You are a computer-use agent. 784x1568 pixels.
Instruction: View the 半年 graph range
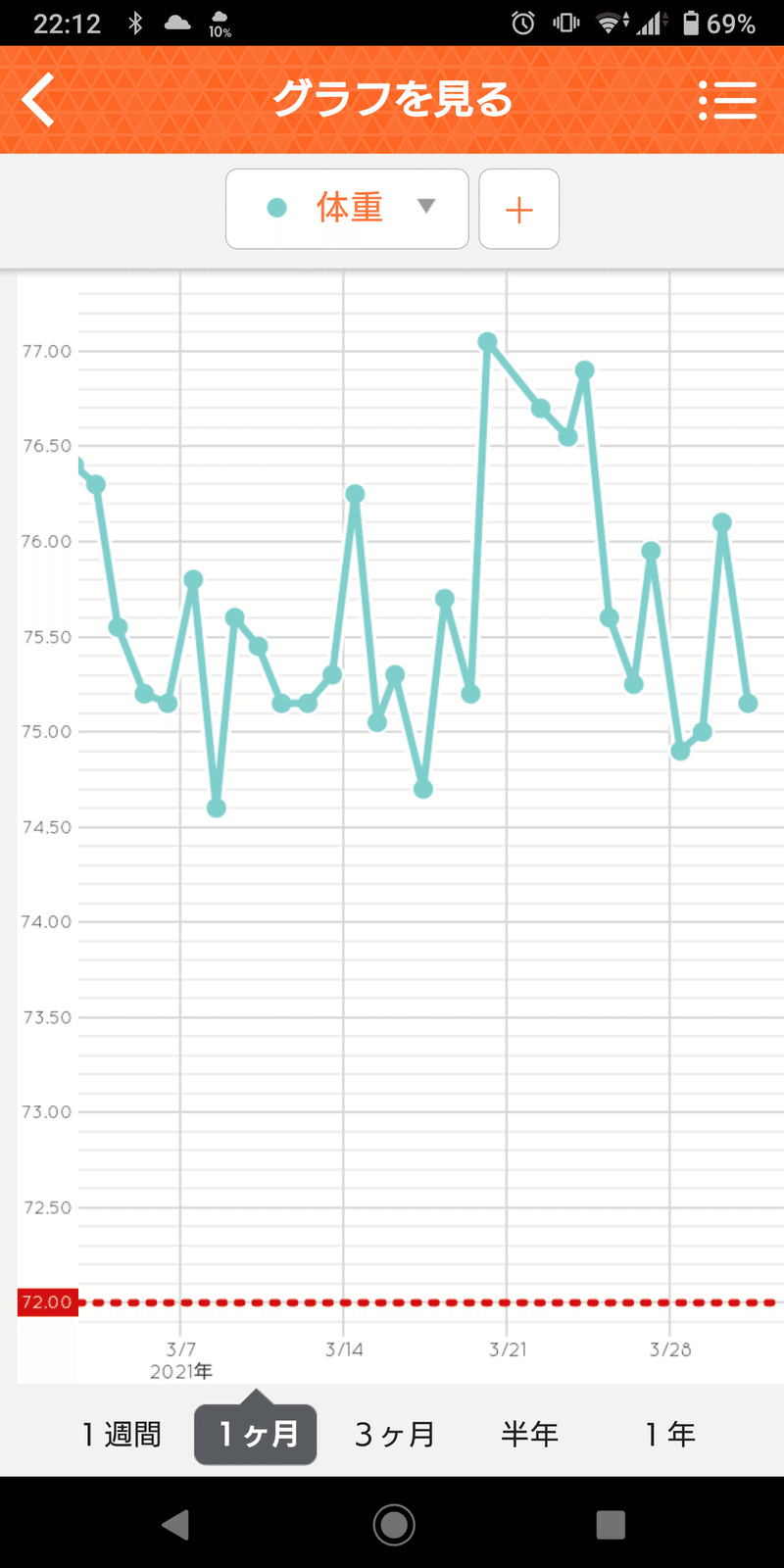[x=530, y=1435]
